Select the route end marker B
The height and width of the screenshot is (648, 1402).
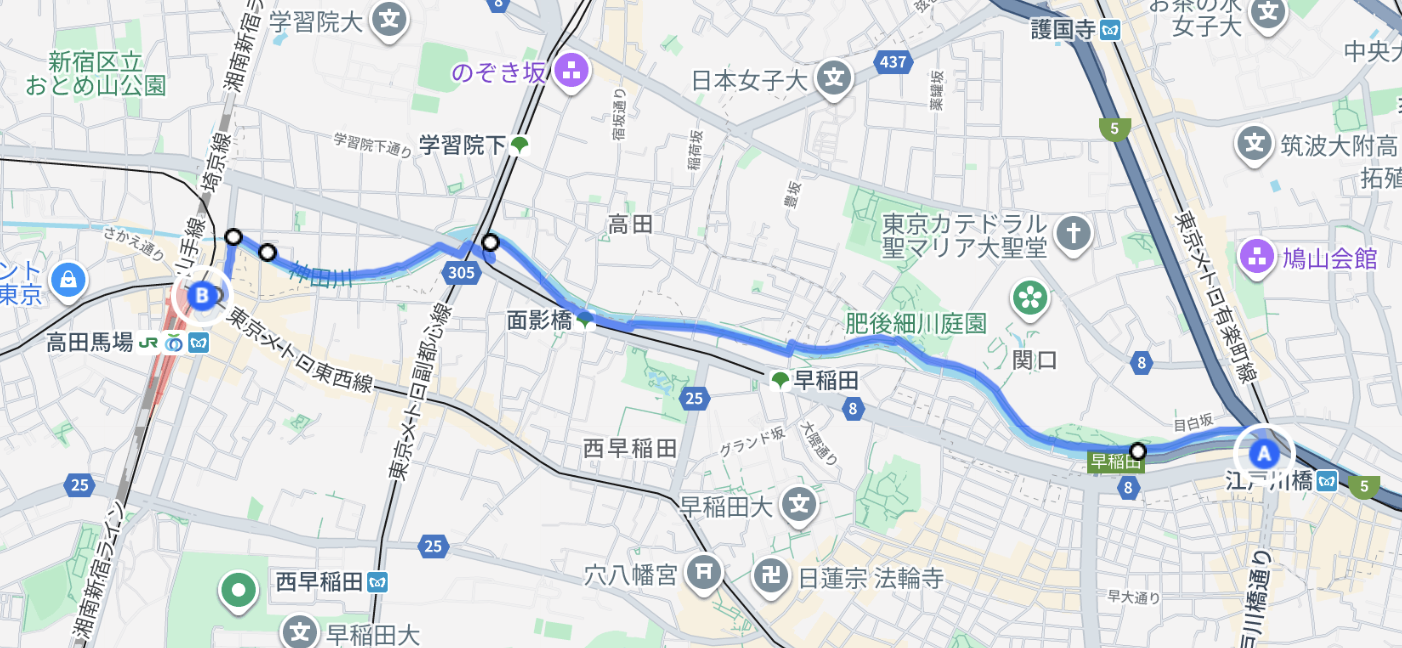coord(203,296)
